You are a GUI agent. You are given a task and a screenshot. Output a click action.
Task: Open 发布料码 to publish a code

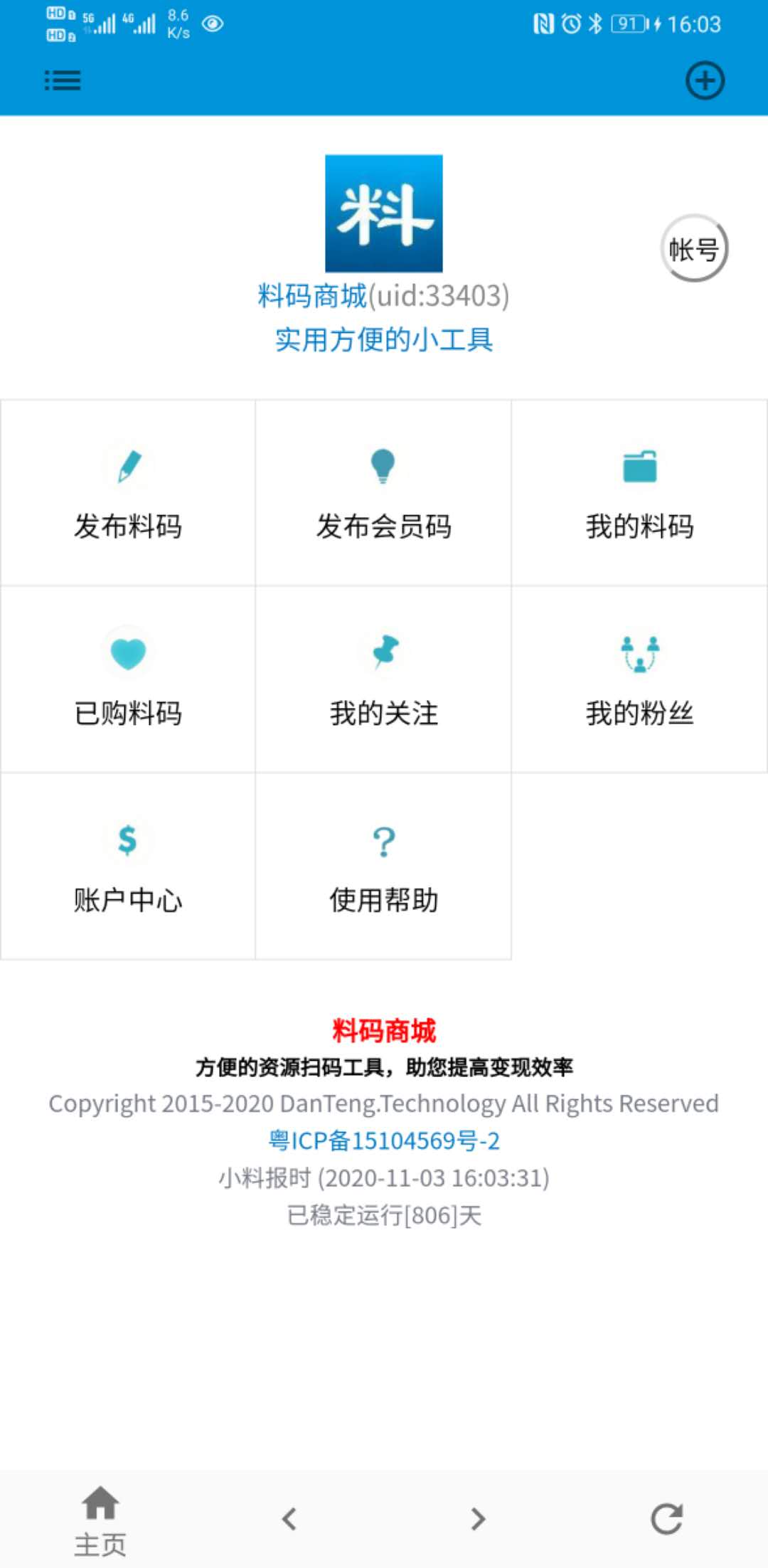click(128, 493)
